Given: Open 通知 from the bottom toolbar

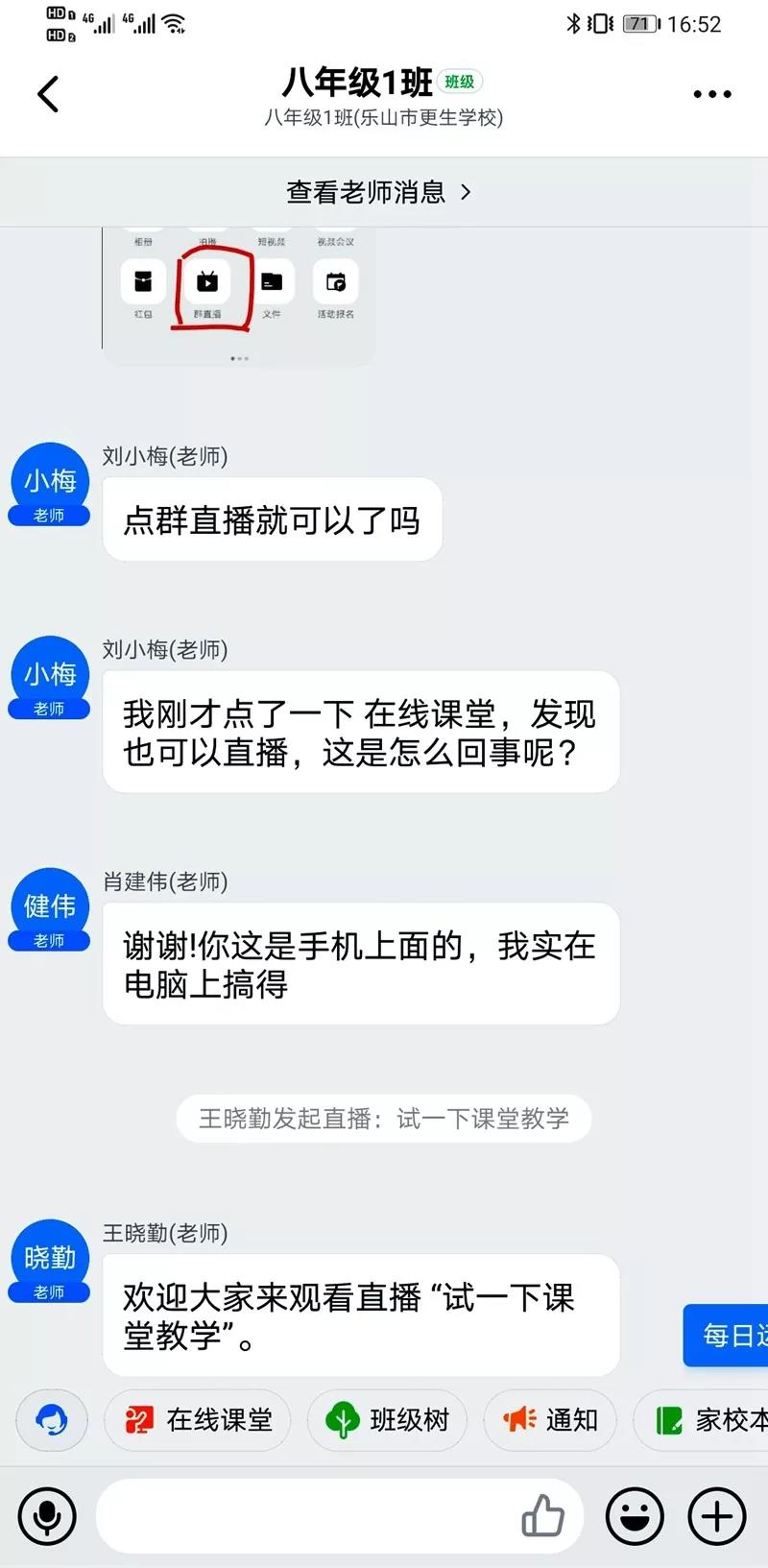Looking at the screenshot, I should click(x=550, y=1420).
